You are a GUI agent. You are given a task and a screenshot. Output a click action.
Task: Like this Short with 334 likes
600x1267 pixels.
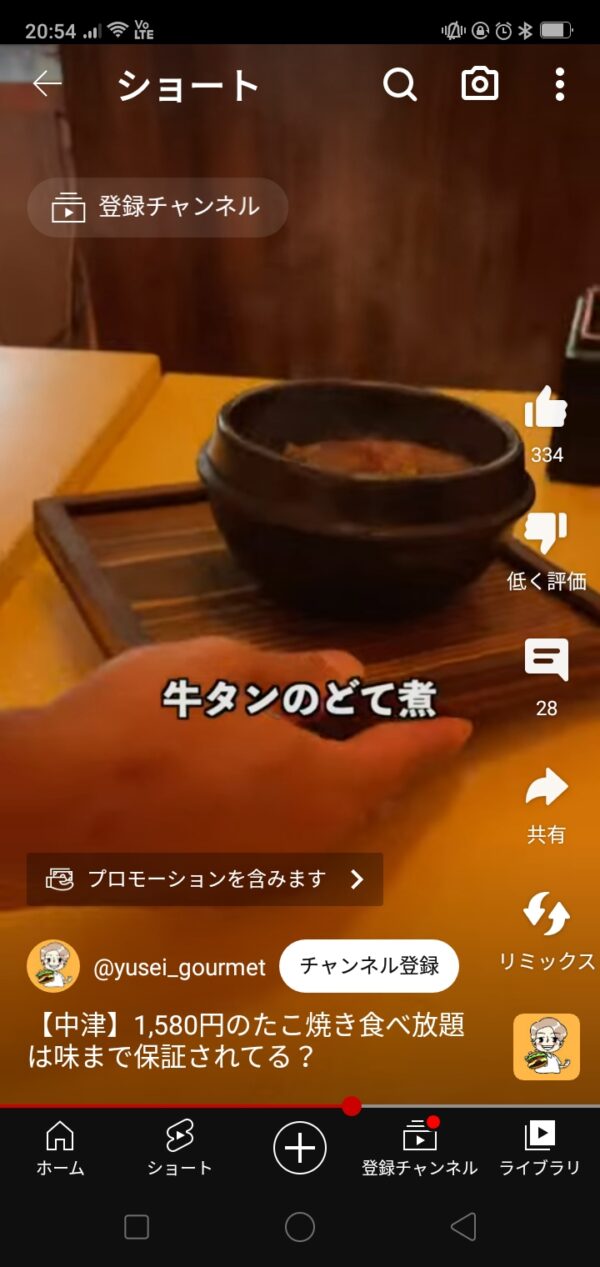(546, 410)
